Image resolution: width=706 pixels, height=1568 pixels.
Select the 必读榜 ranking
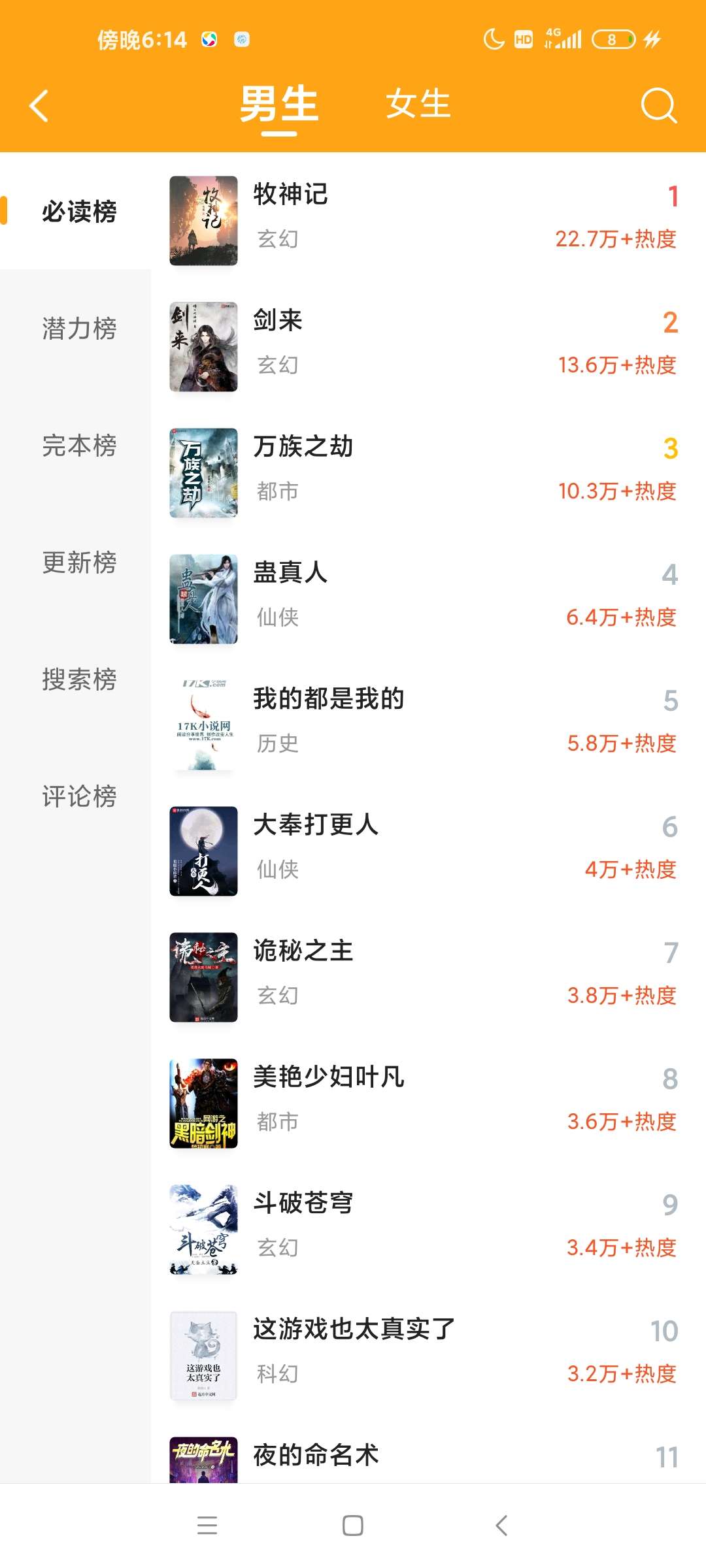79,212
